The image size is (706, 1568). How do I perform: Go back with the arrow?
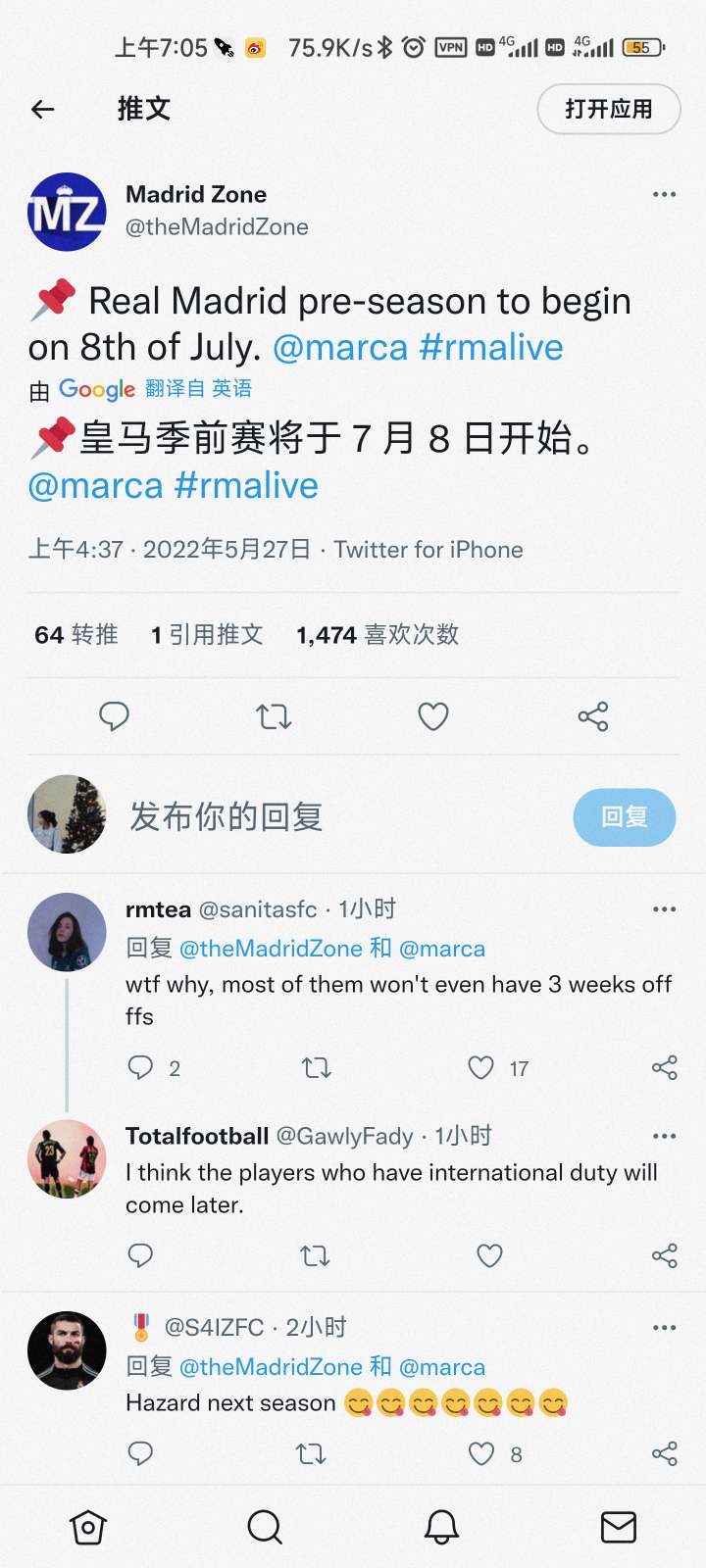point(42,109)
